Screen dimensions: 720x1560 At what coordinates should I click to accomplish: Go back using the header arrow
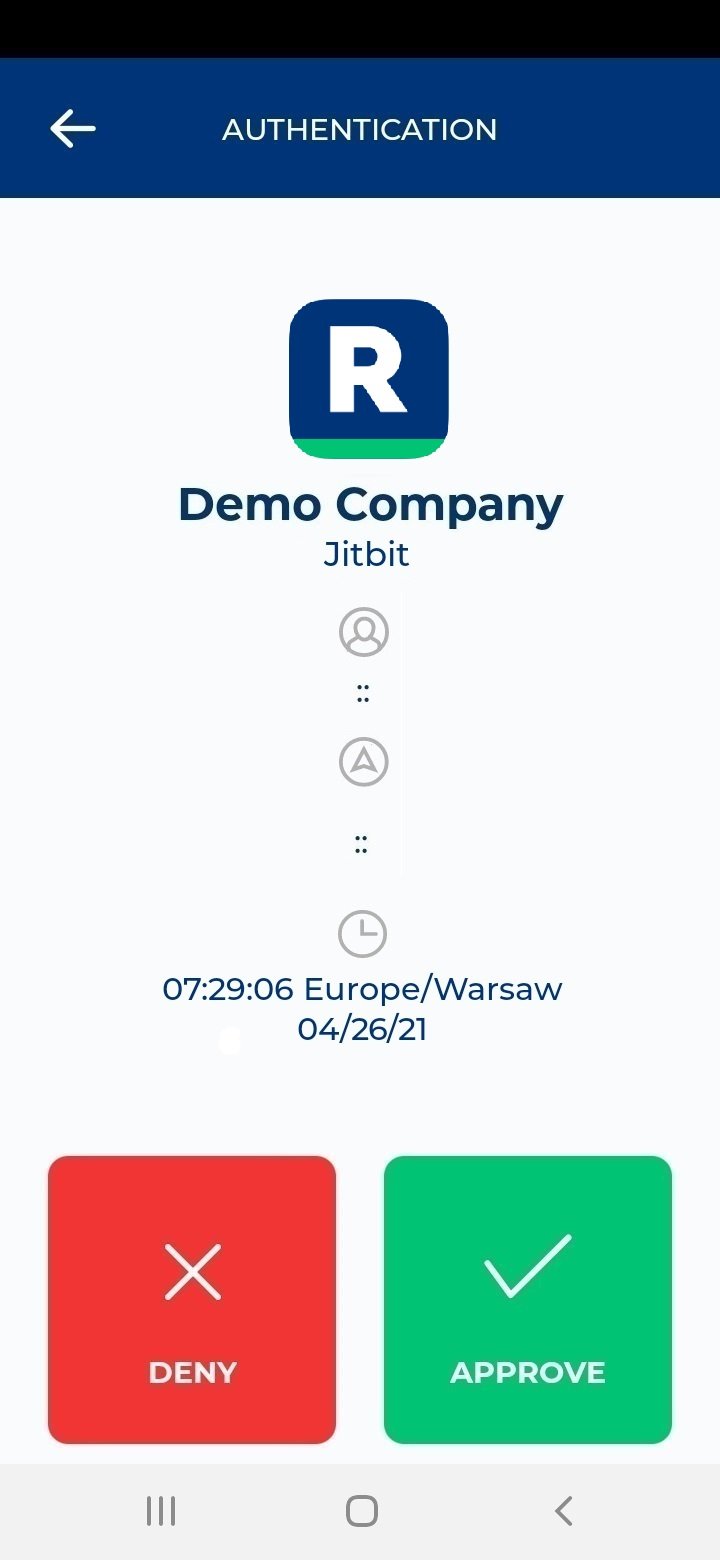[x=73, y=129]
